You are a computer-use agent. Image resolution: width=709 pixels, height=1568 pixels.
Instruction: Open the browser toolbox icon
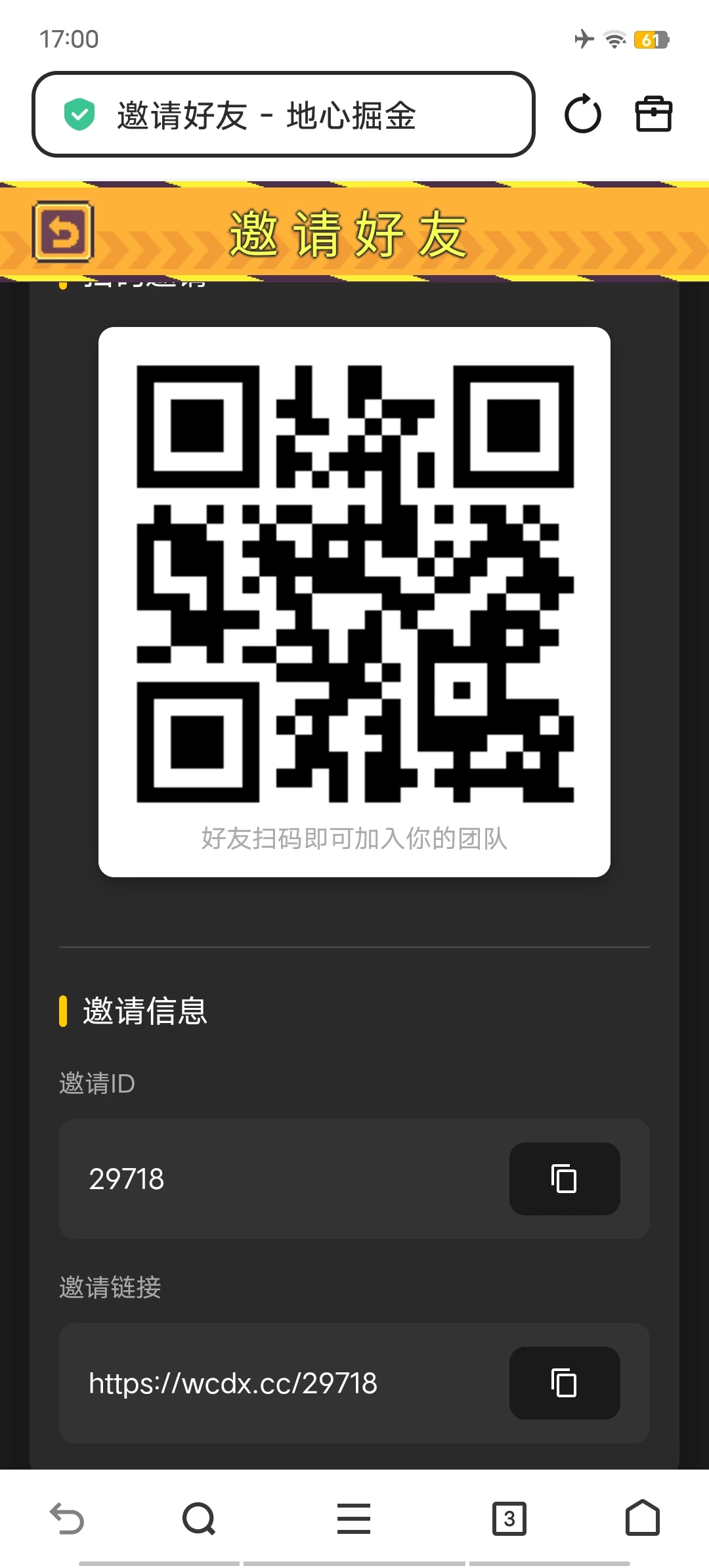coord(654,114)
